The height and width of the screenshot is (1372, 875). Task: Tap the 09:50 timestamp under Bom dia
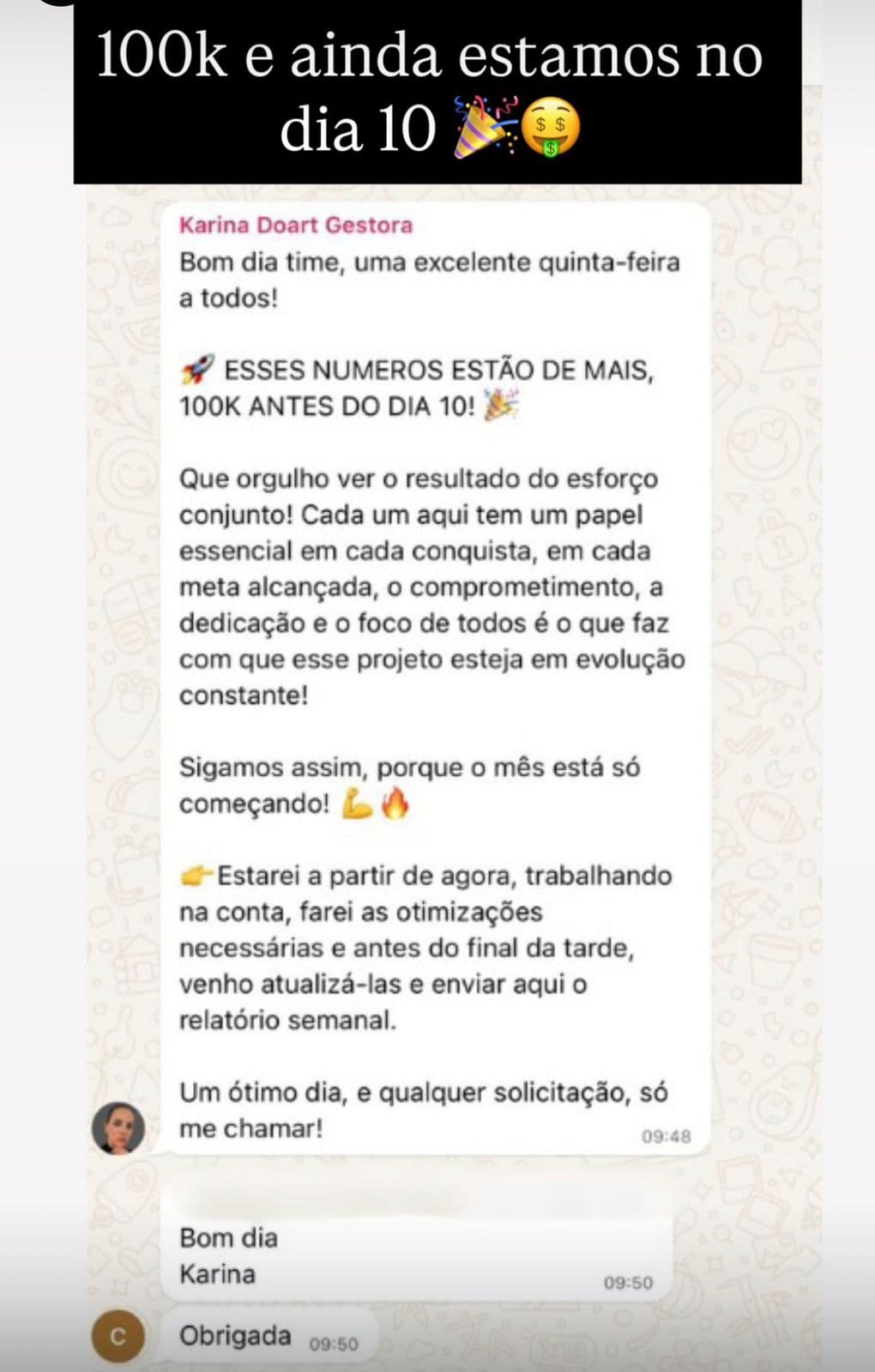[631, 1281]
